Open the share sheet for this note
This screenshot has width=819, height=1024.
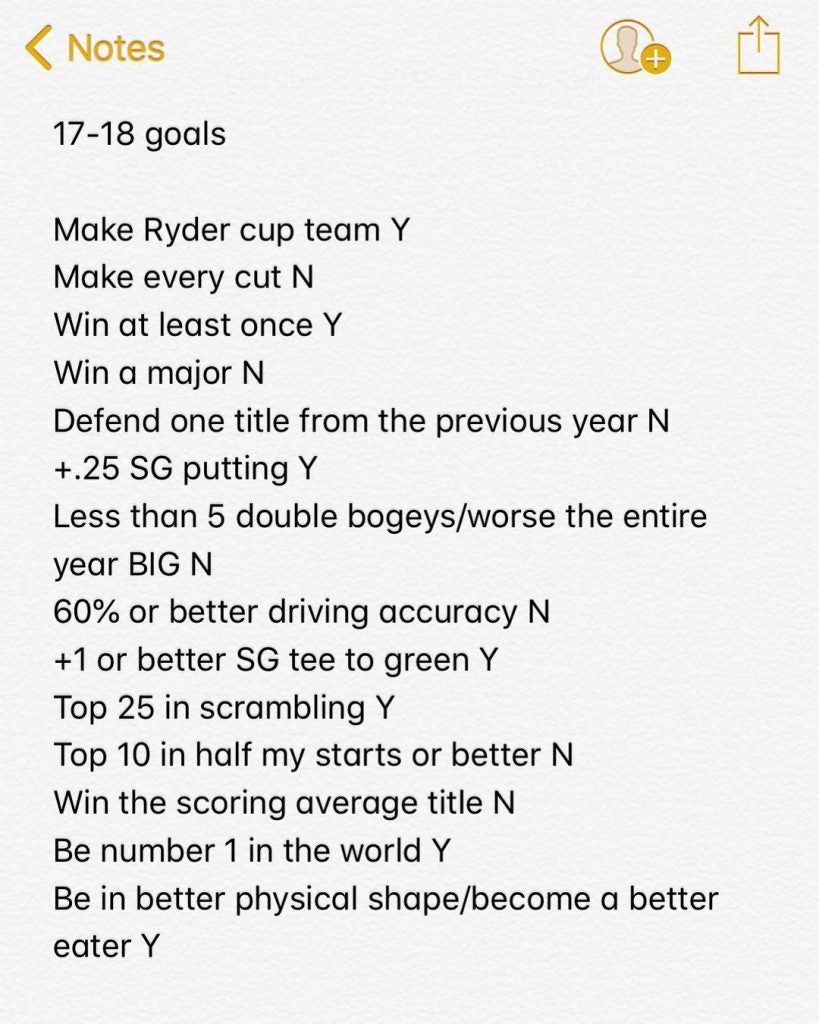758,46
